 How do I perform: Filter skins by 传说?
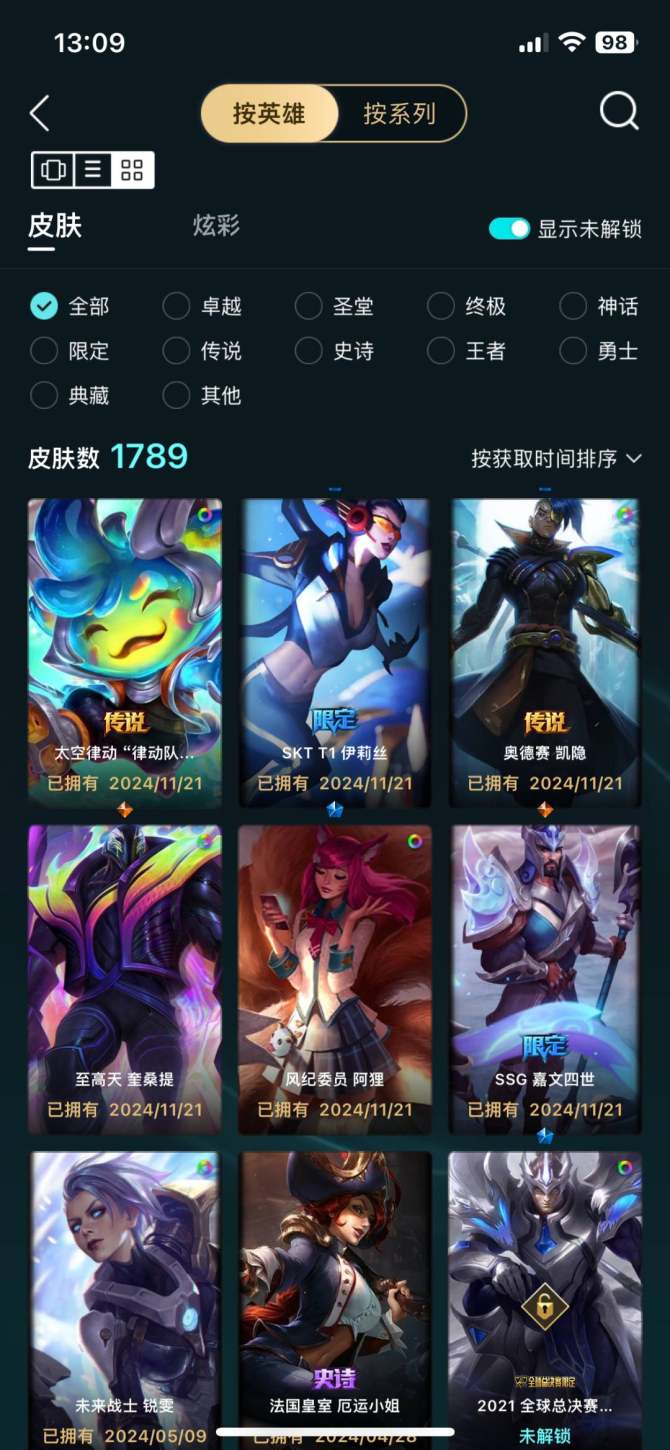tap(203, 351)
